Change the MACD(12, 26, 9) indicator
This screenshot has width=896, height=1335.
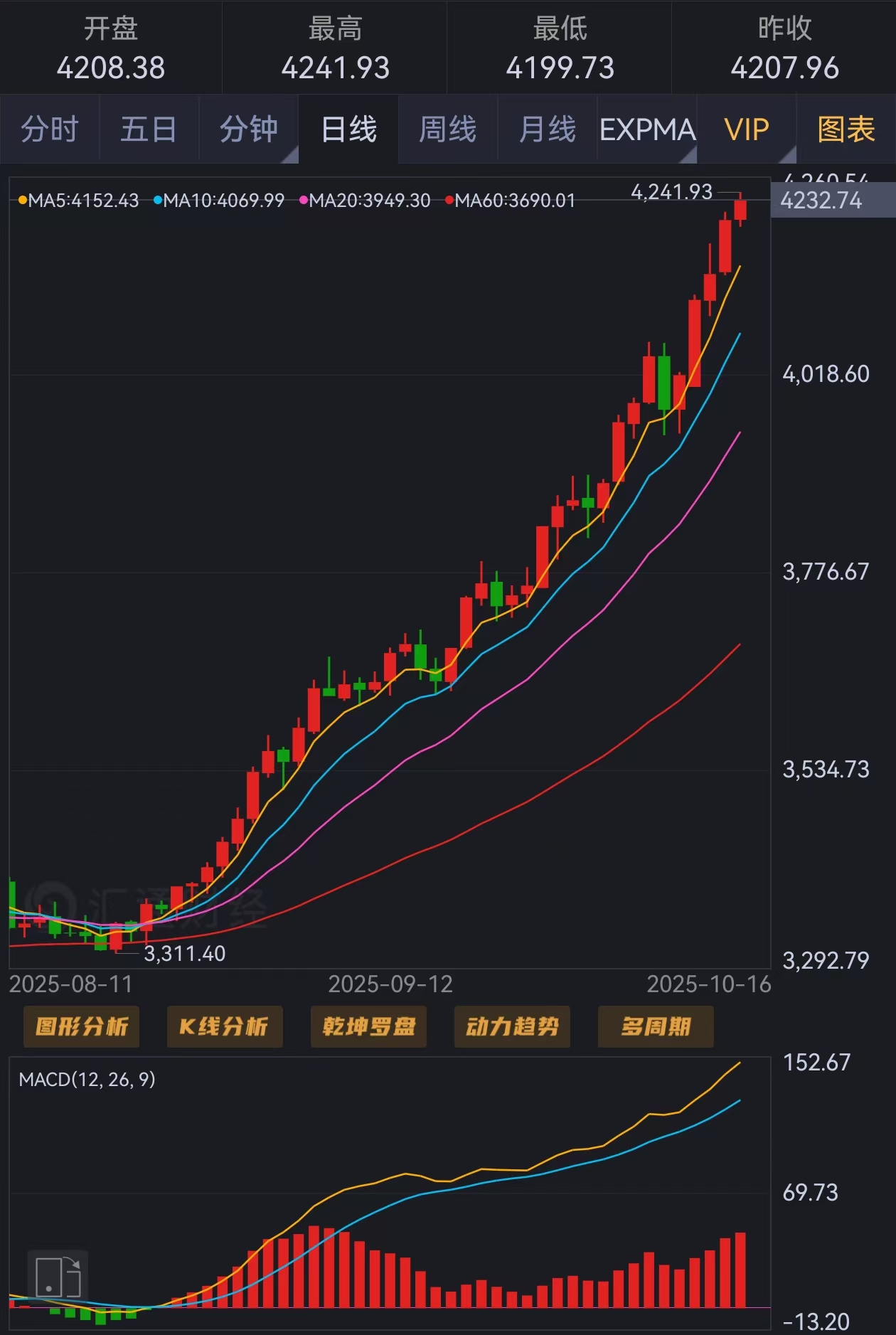click(87, 1080)
